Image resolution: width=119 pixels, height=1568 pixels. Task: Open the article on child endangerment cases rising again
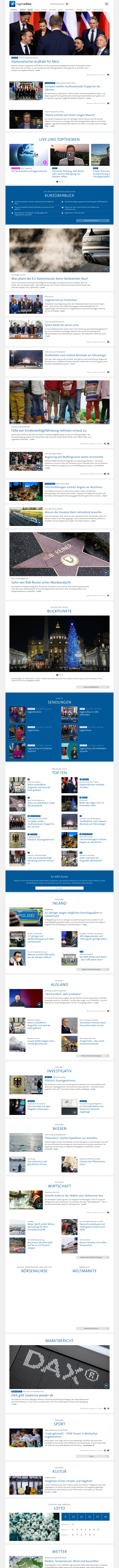(x=49, y=430)
